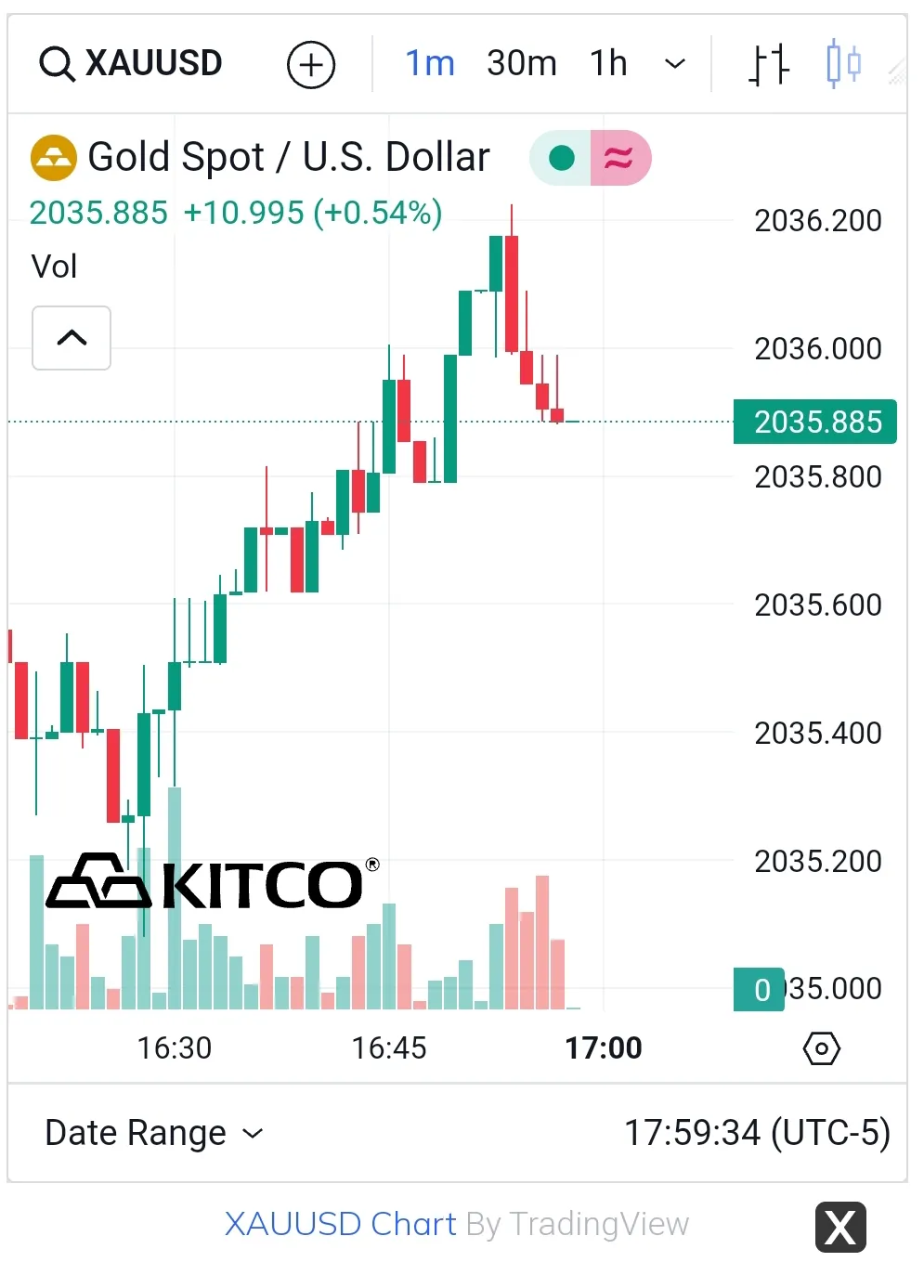Open chart settings hexagon icon

coord(821,1048)
